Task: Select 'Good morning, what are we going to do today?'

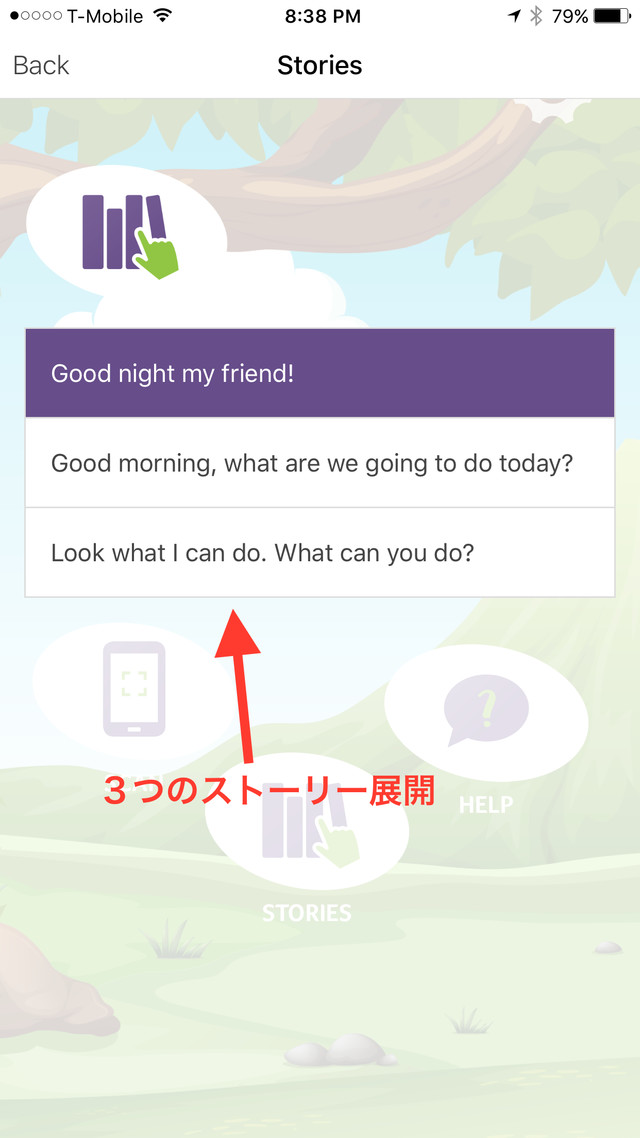Action: coord(319,463)
